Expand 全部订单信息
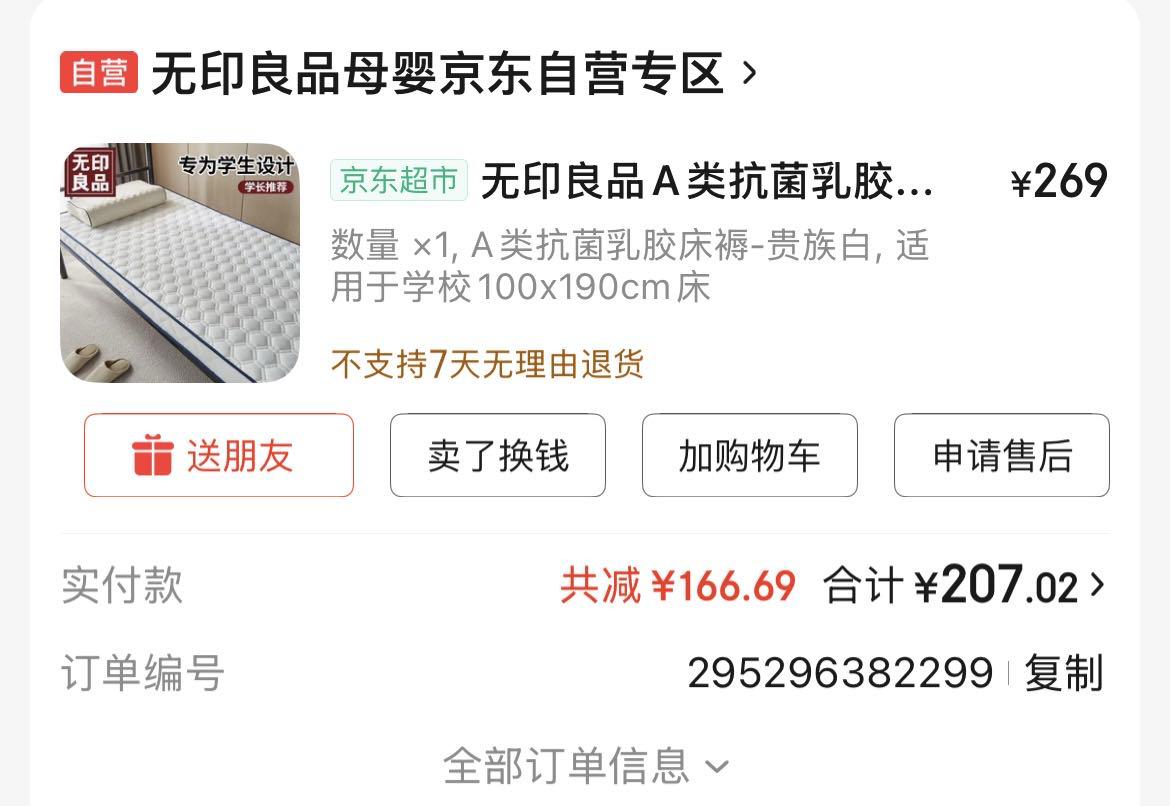The image size is (1170, 806). [585, 766]
